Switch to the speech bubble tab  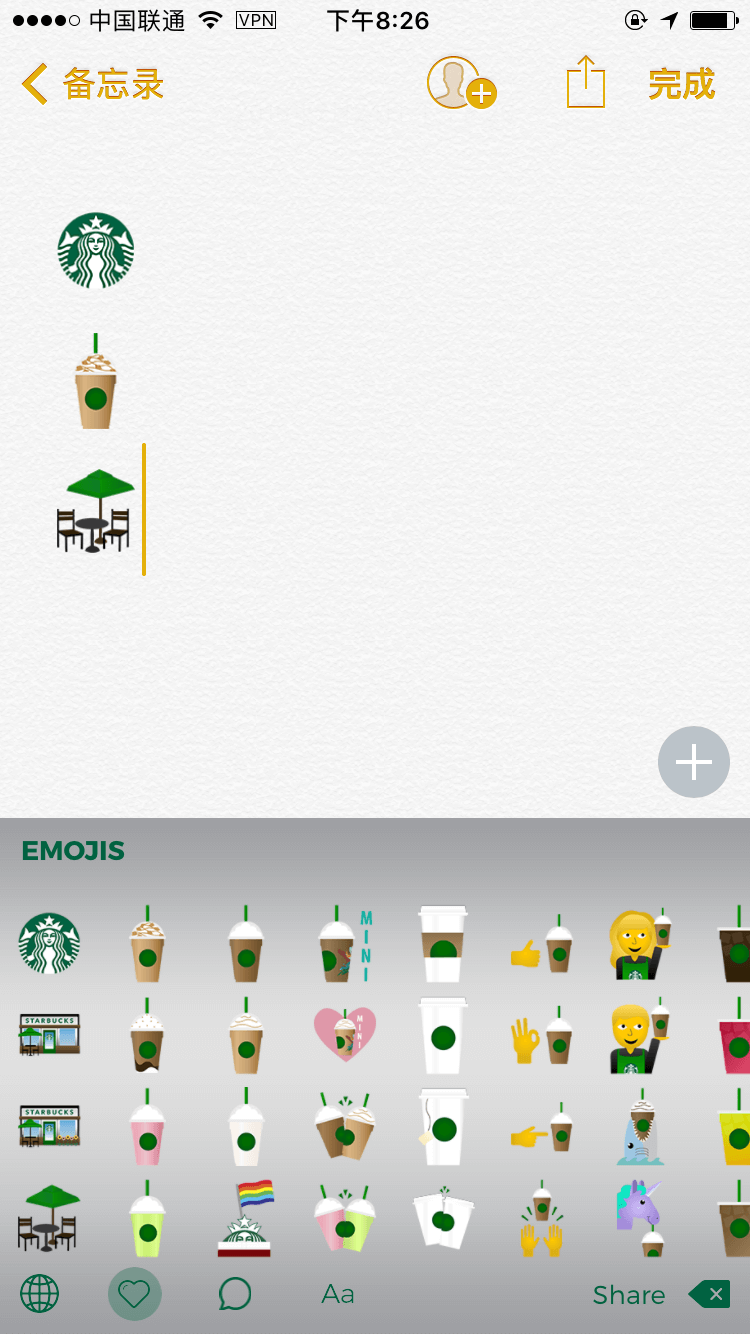point(234,1294)
